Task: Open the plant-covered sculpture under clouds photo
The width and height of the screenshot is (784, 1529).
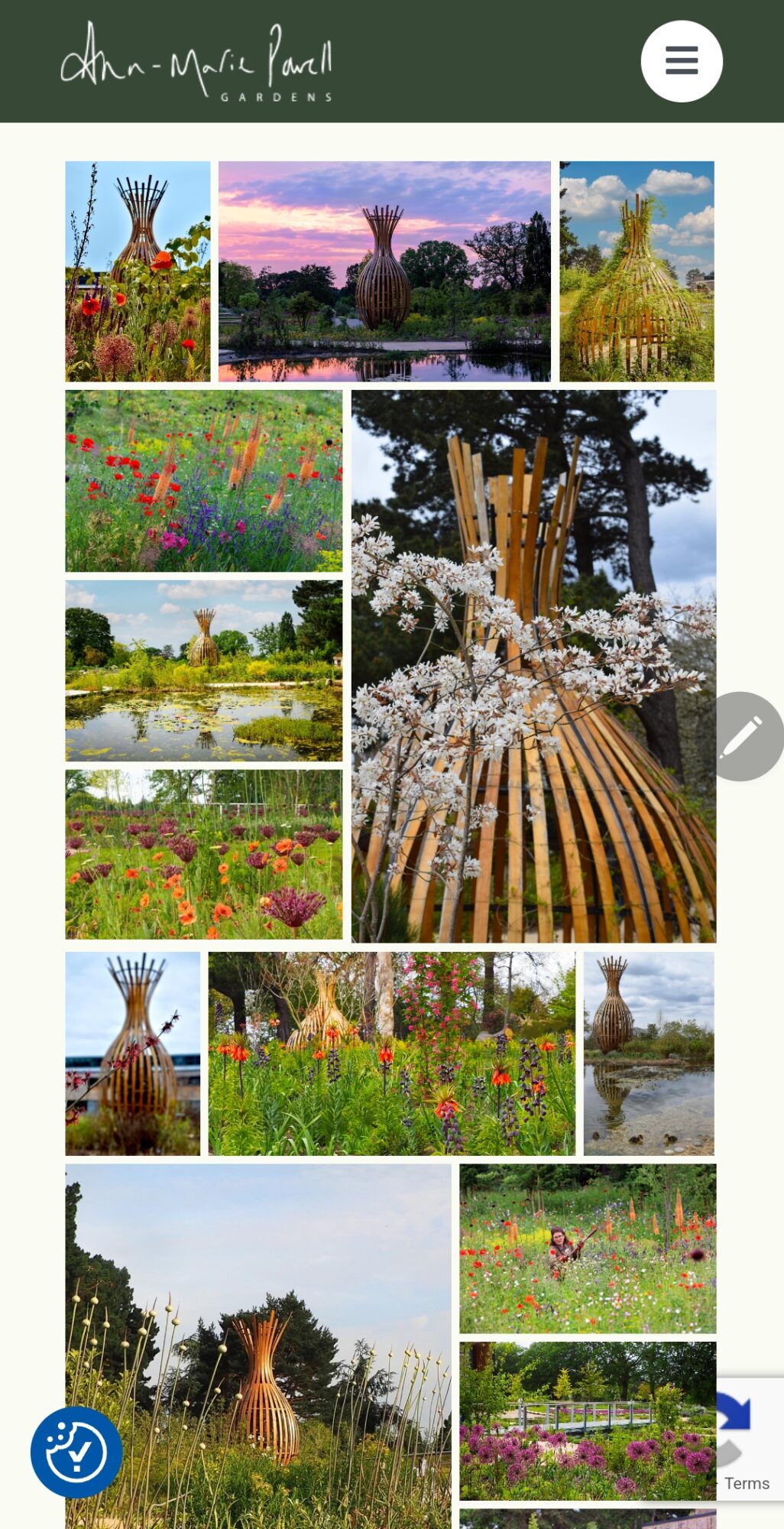Action: [x=637, y=271]
